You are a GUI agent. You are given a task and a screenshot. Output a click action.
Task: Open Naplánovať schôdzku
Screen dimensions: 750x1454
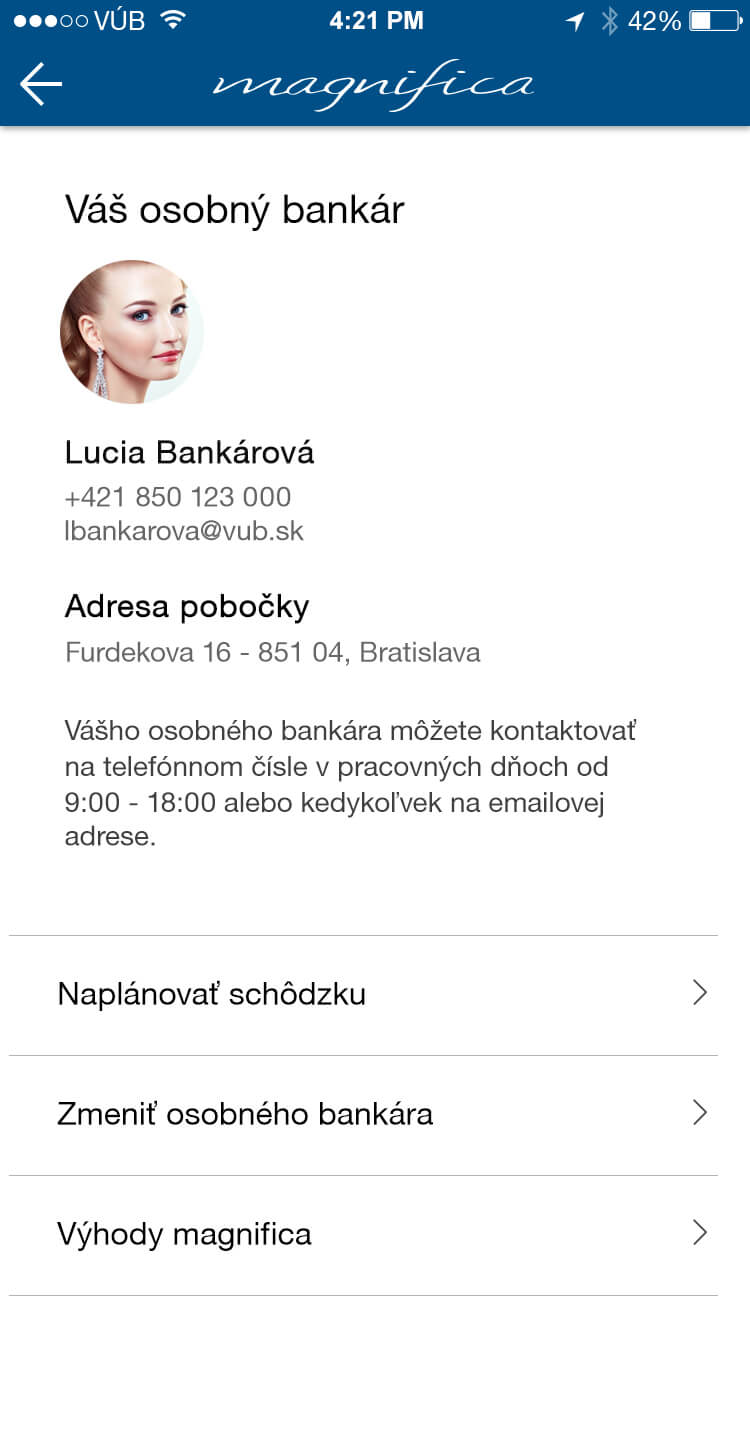pyautogui.click(x=363, y=995)
